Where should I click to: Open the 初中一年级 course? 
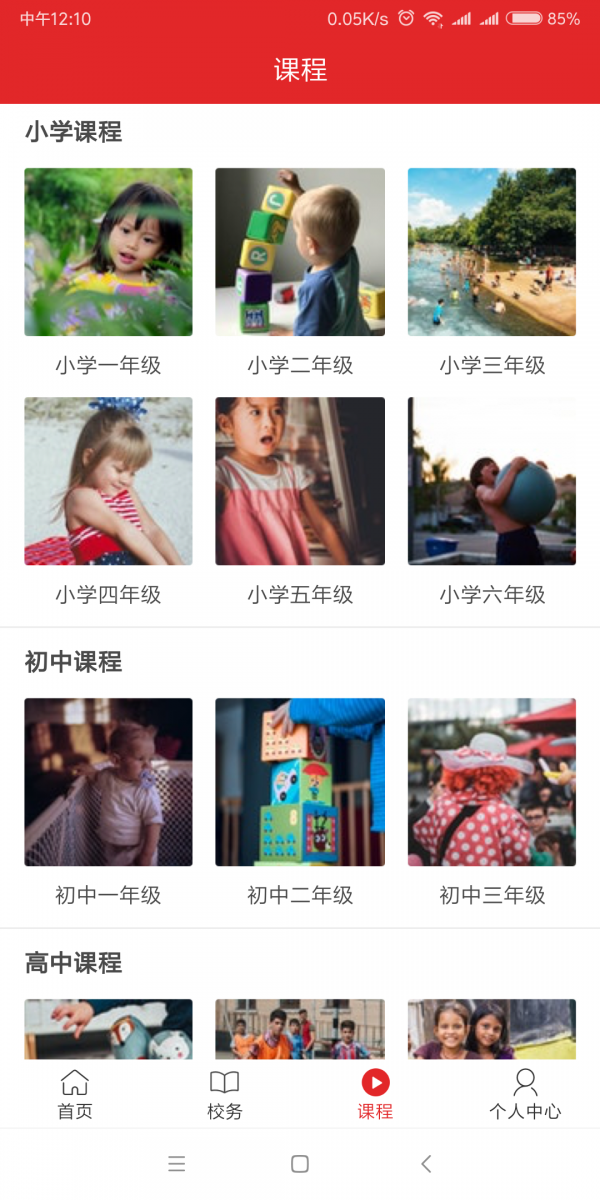(x=108, y=782)
